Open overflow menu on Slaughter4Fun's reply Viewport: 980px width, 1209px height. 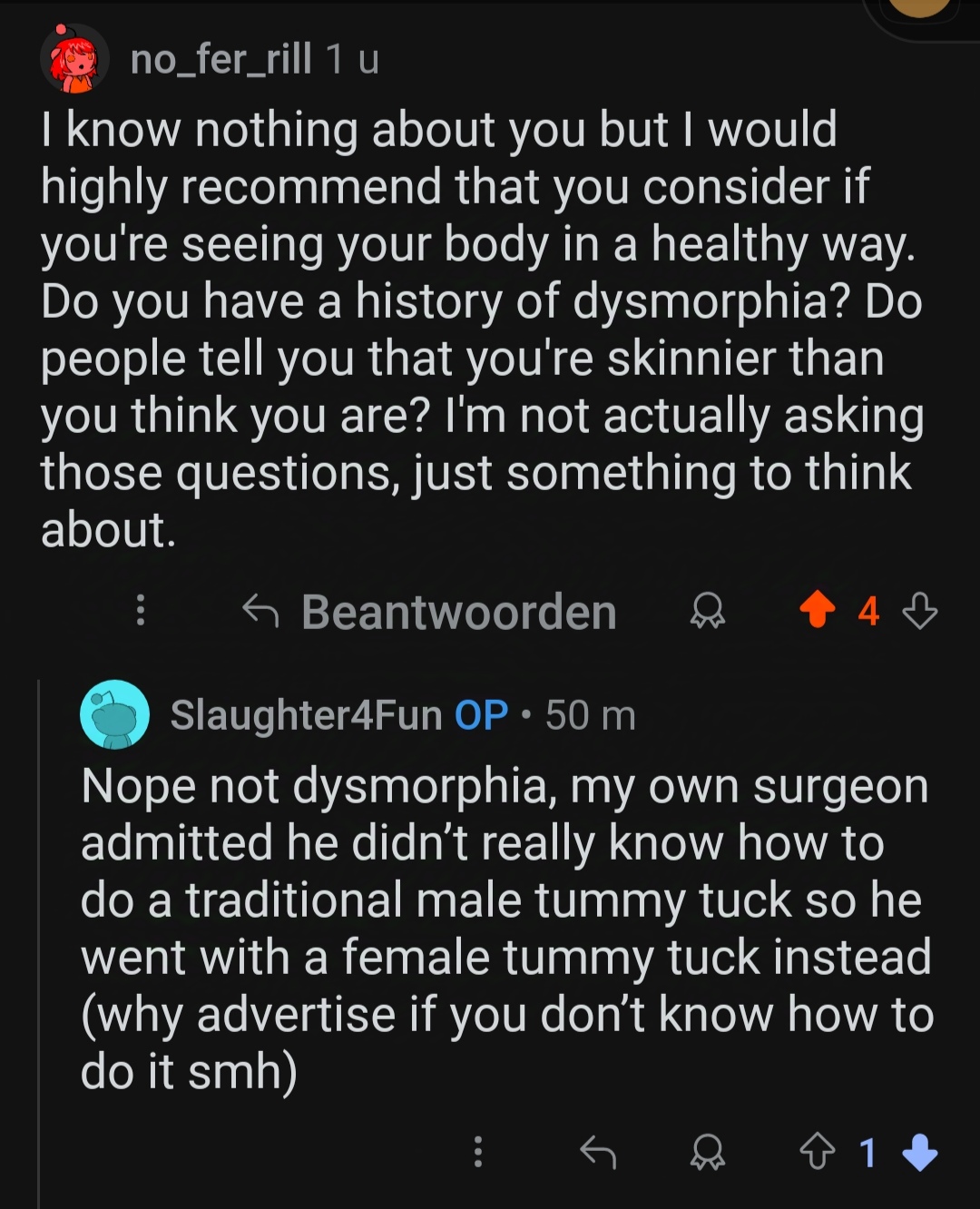pyautogui.click(x=478, y=1152)
